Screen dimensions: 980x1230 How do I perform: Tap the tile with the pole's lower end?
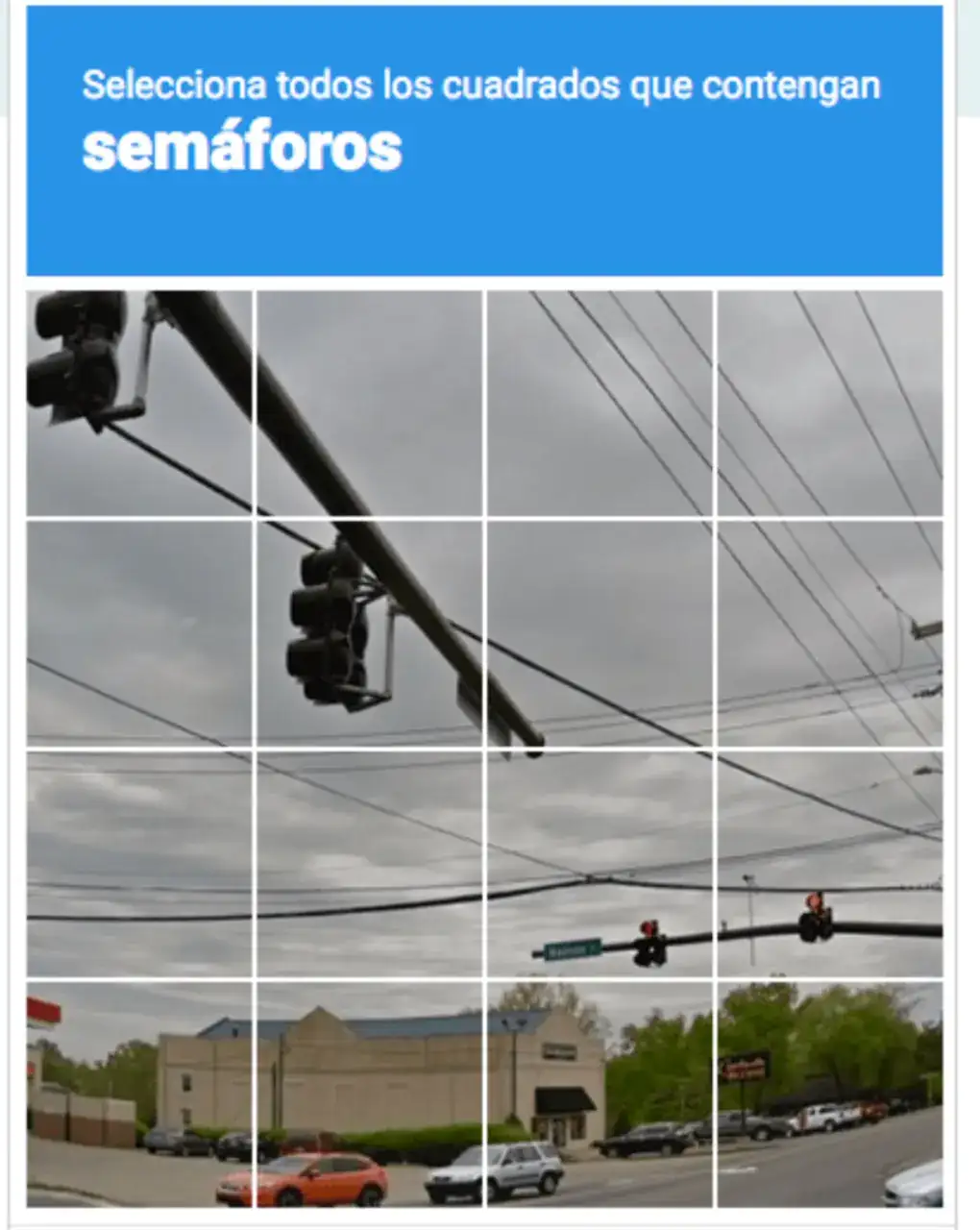[x=599, y=633]
